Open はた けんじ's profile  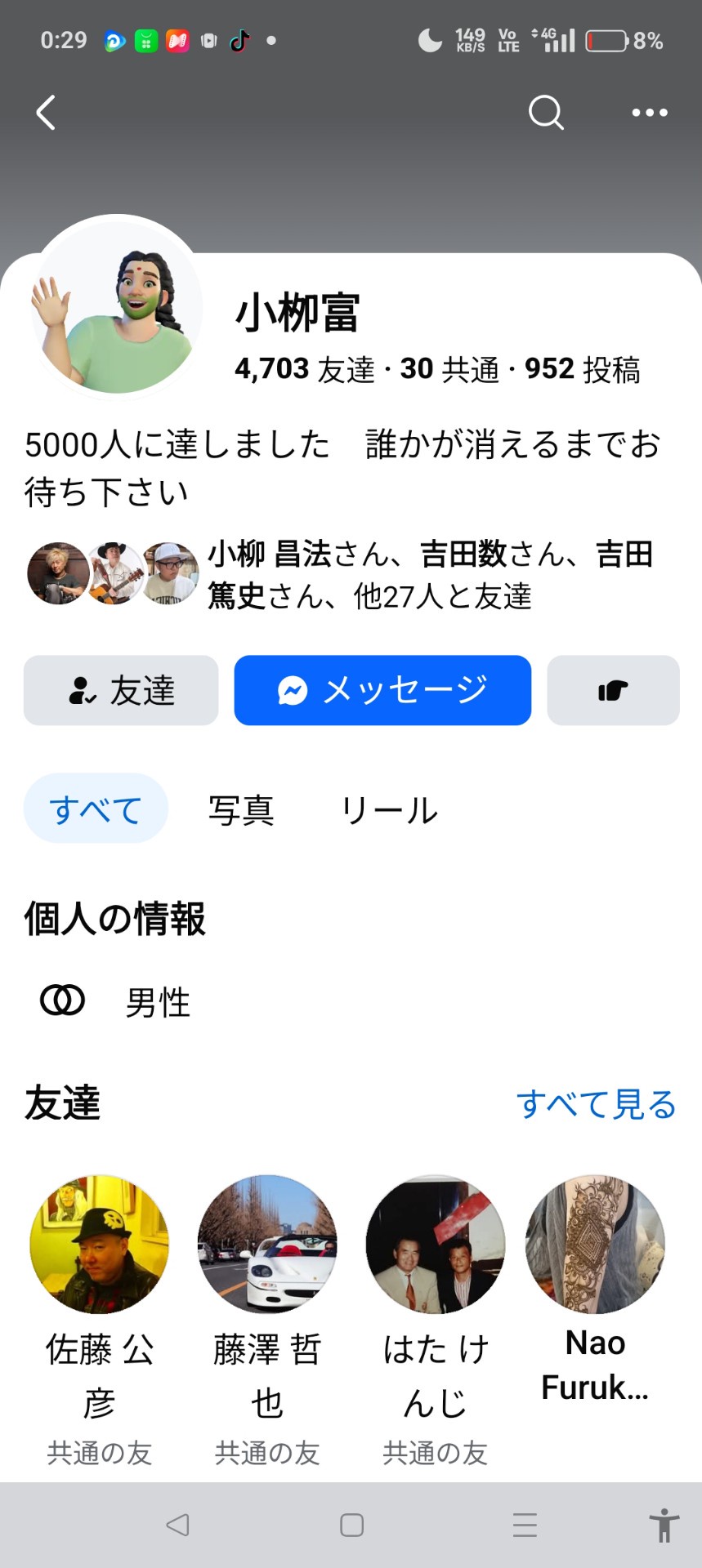[435, 1245]
